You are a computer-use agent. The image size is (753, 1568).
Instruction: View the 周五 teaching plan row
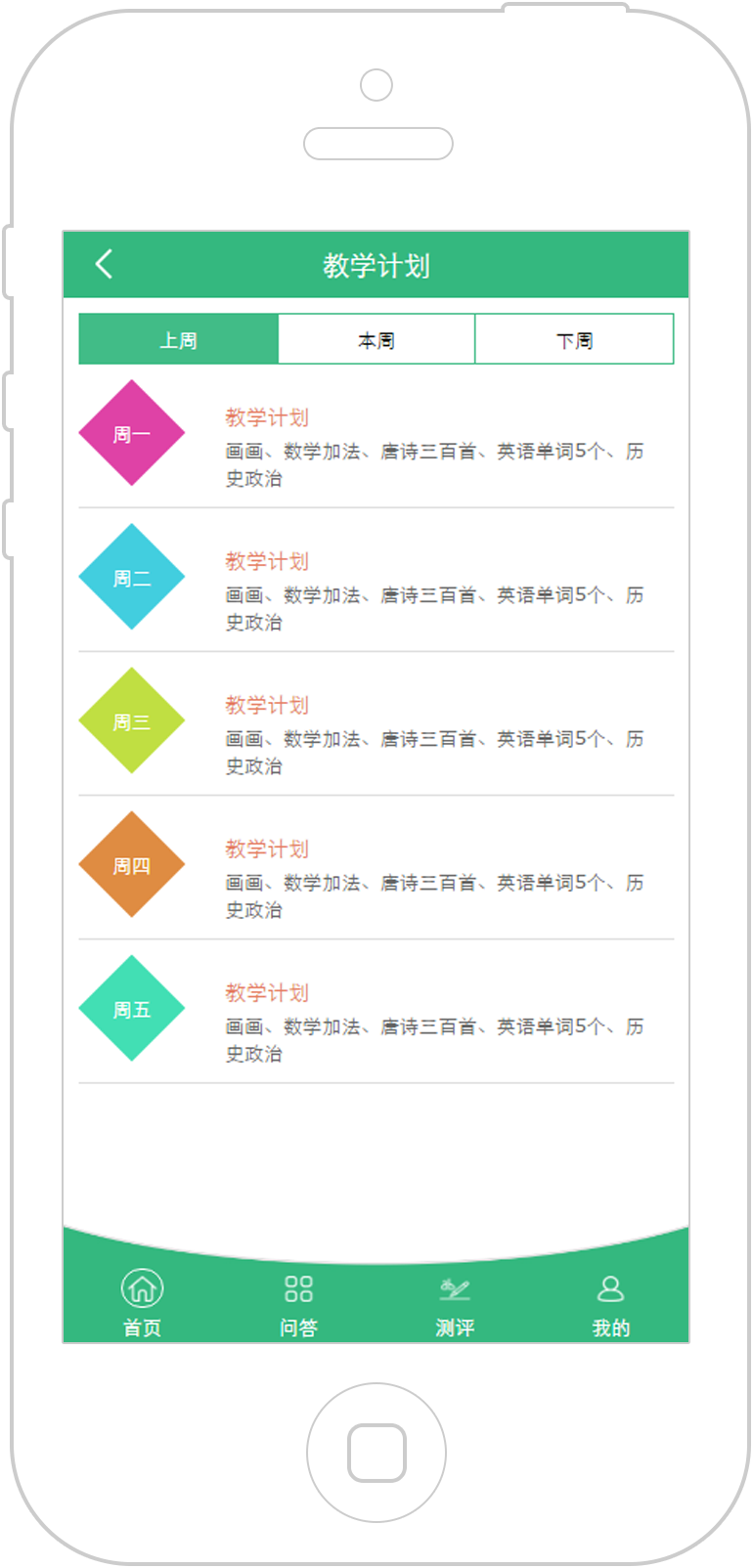(376, 1011)
